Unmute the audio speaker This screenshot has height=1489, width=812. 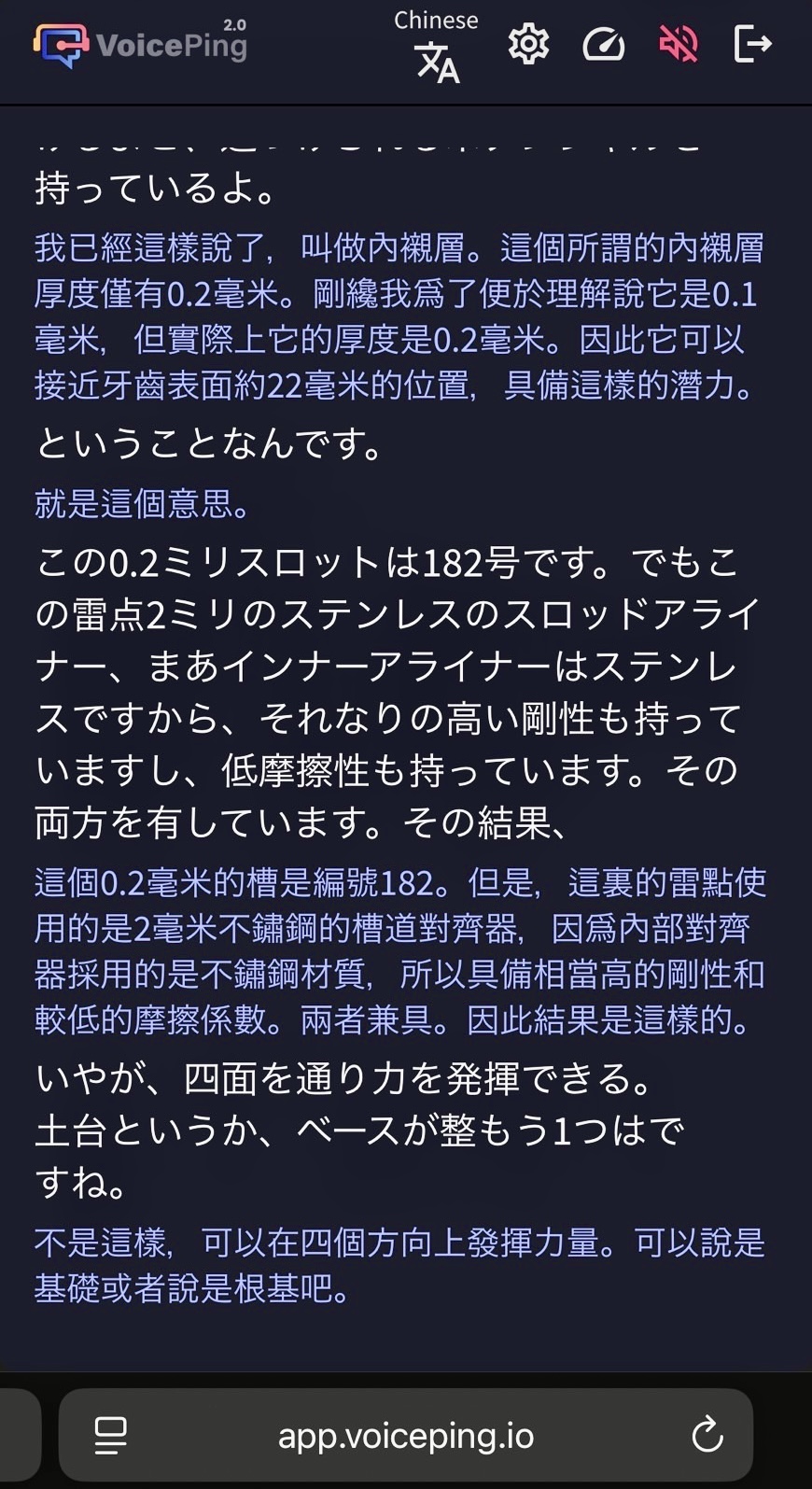679,44
